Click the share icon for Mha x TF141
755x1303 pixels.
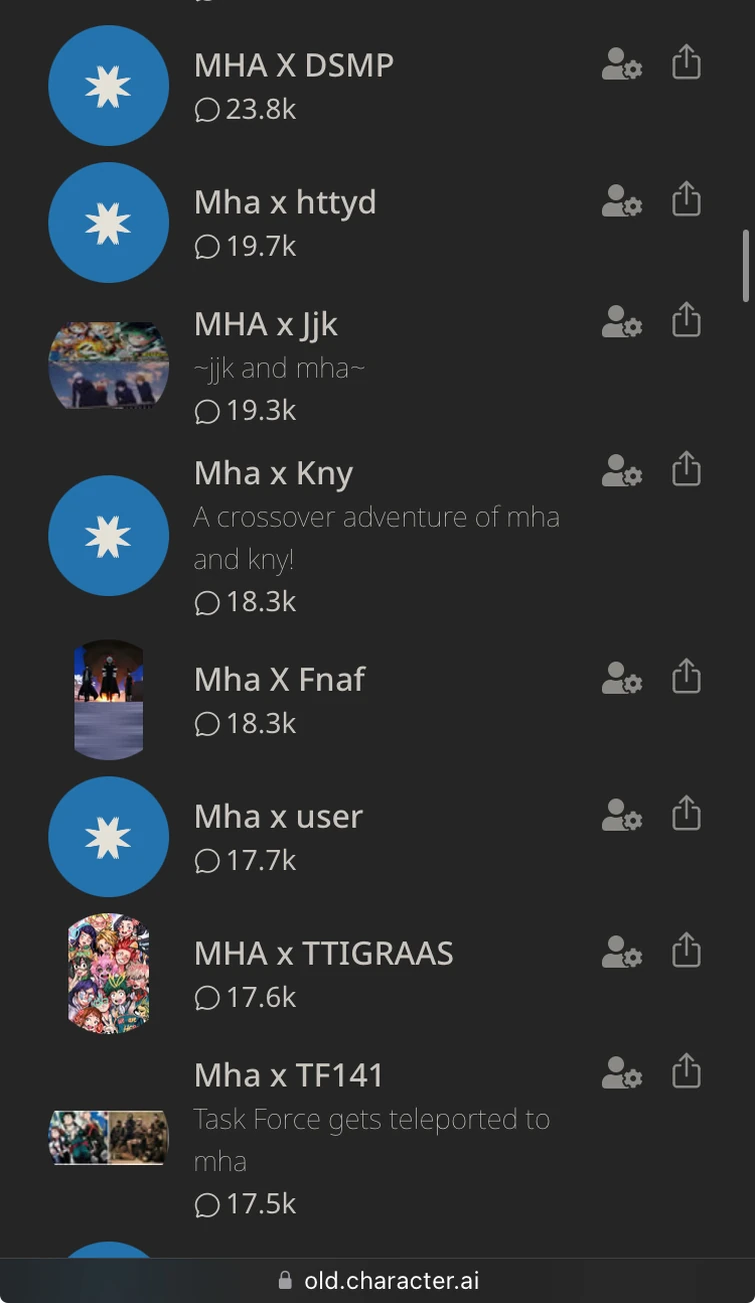point(686,1071)
